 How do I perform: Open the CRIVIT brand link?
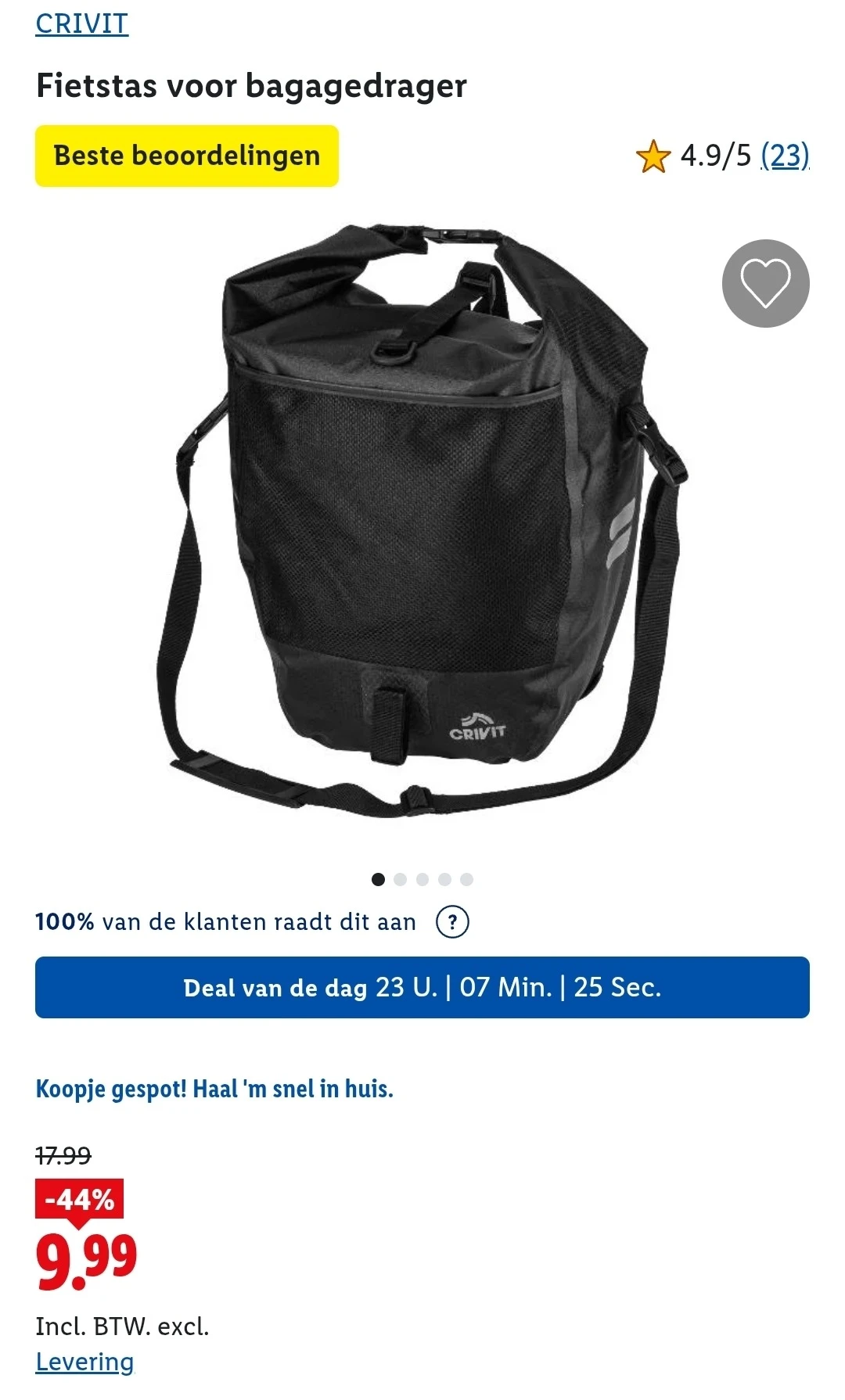tap(81, 23)
